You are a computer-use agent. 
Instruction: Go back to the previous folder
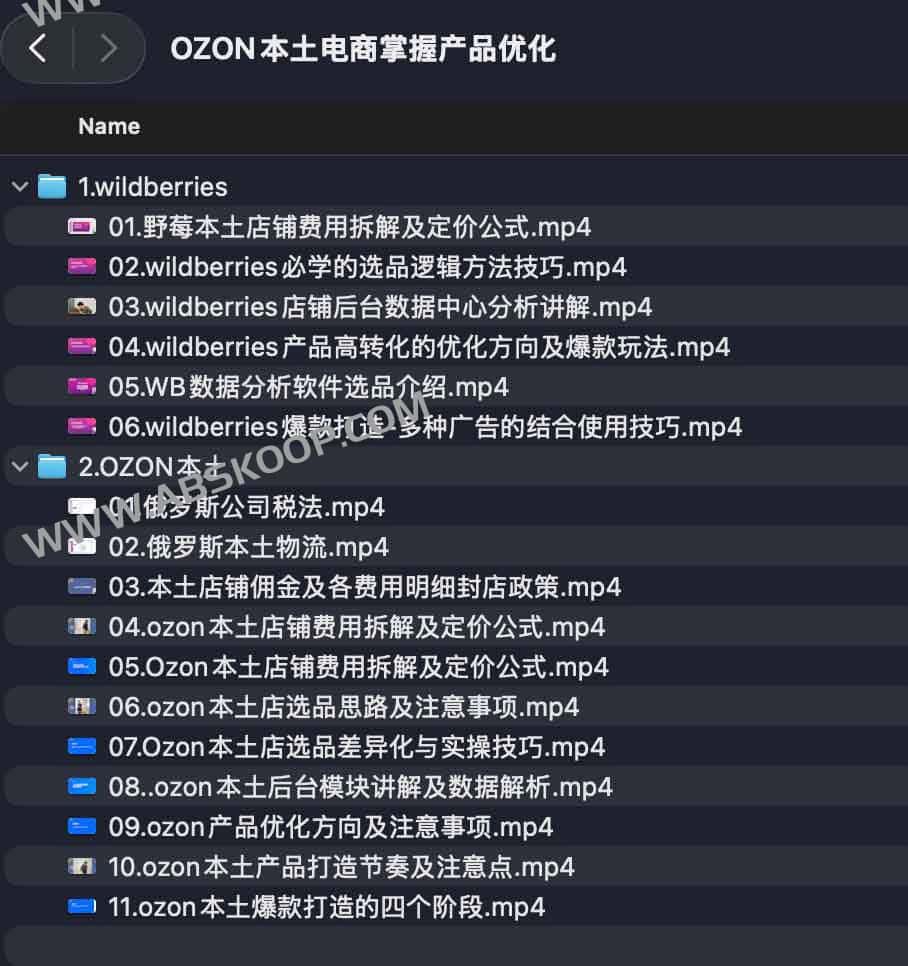(x=38, y=48)
